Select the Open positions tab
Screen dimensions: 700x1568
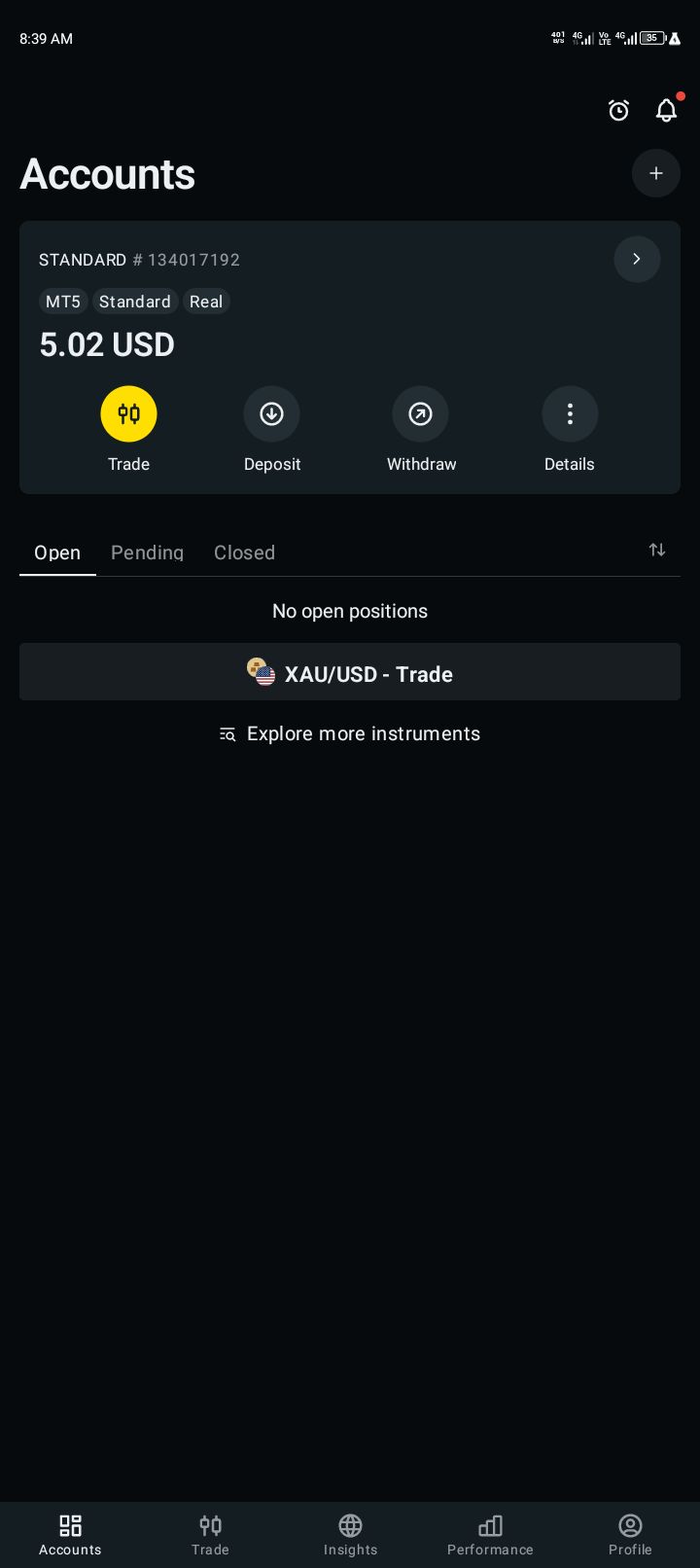point(57,552)
